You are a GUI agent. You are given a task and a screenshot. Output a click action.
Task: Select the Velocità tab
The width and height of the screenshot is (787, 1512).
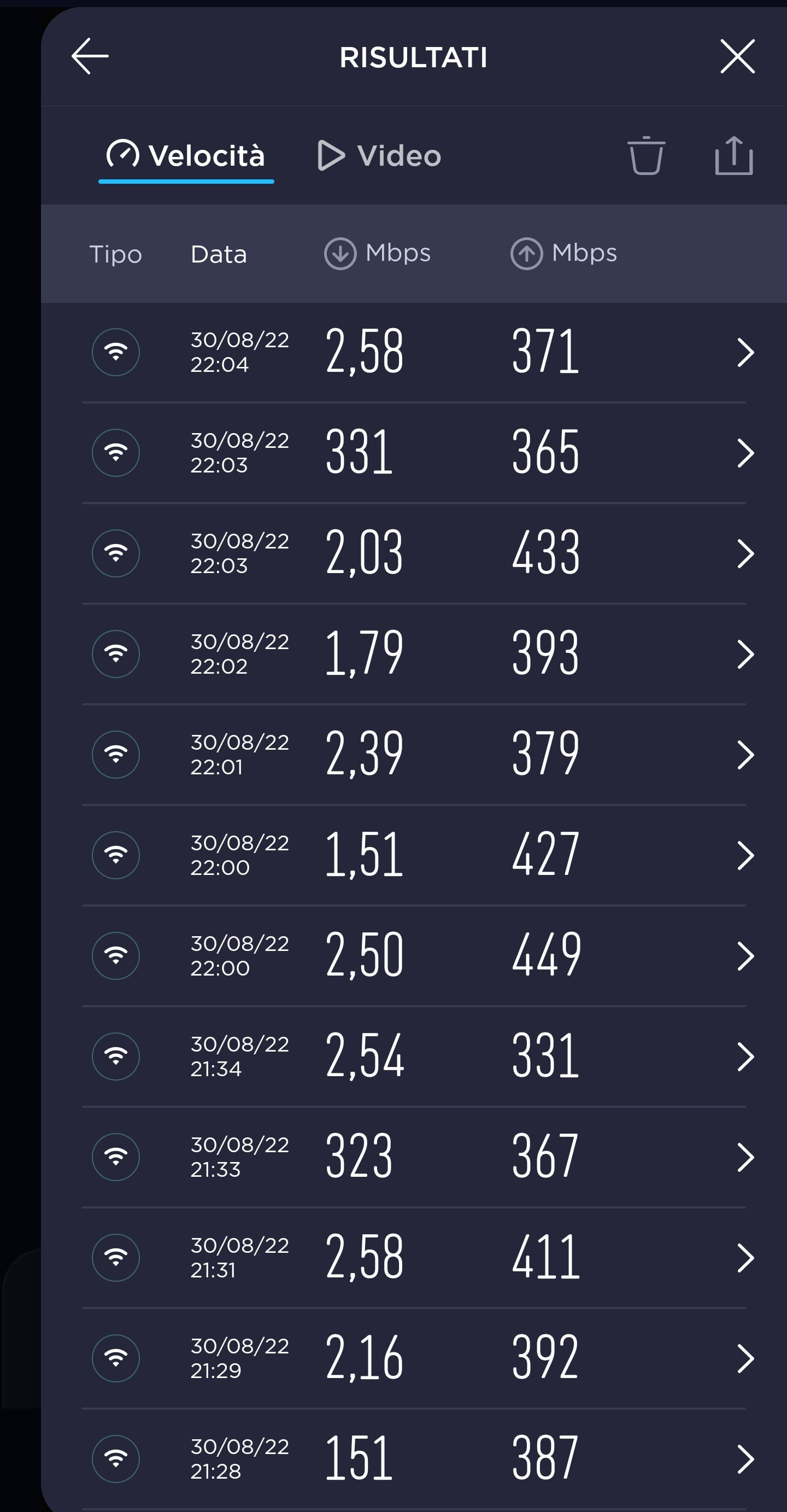point(186,156)
